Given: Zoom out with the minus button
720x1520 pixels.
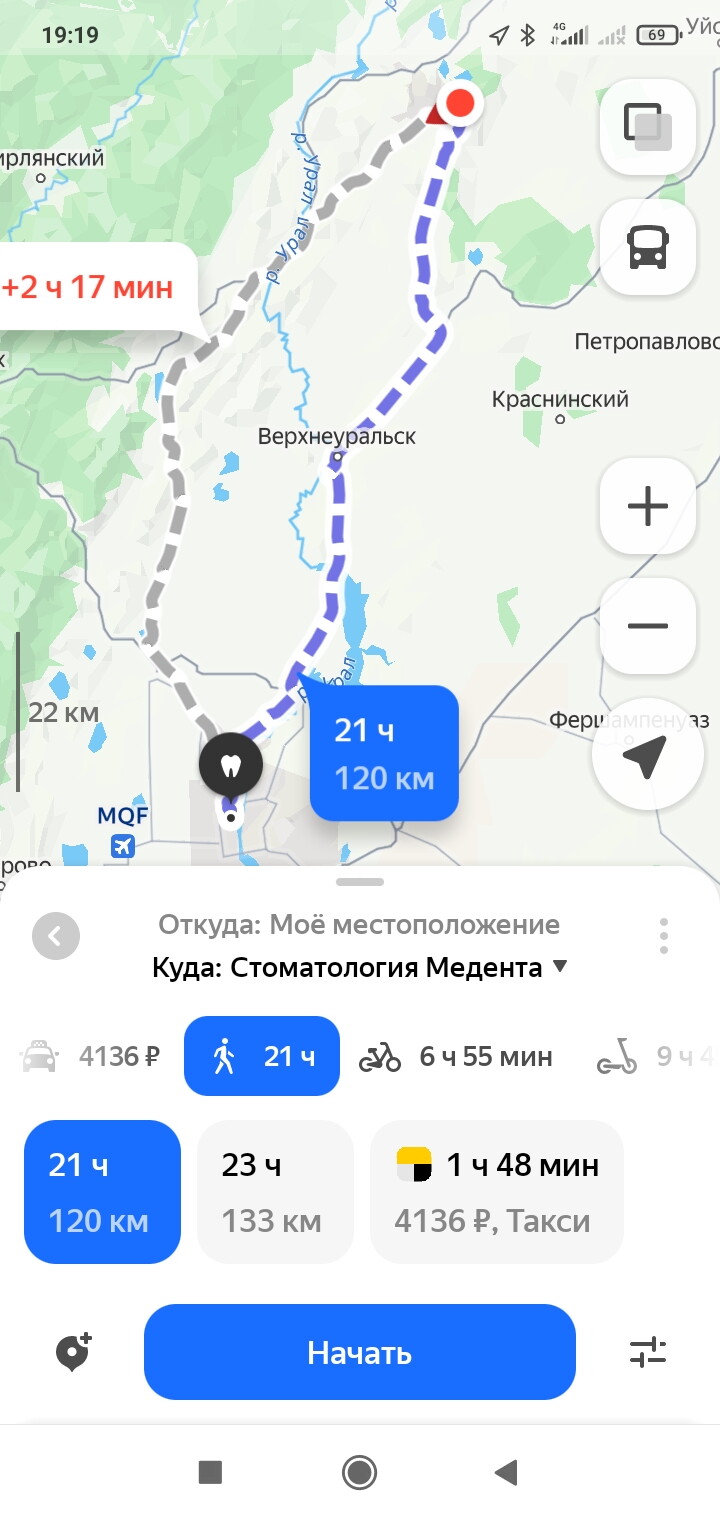Looking at the screenshot, I should tap(647, 626).
